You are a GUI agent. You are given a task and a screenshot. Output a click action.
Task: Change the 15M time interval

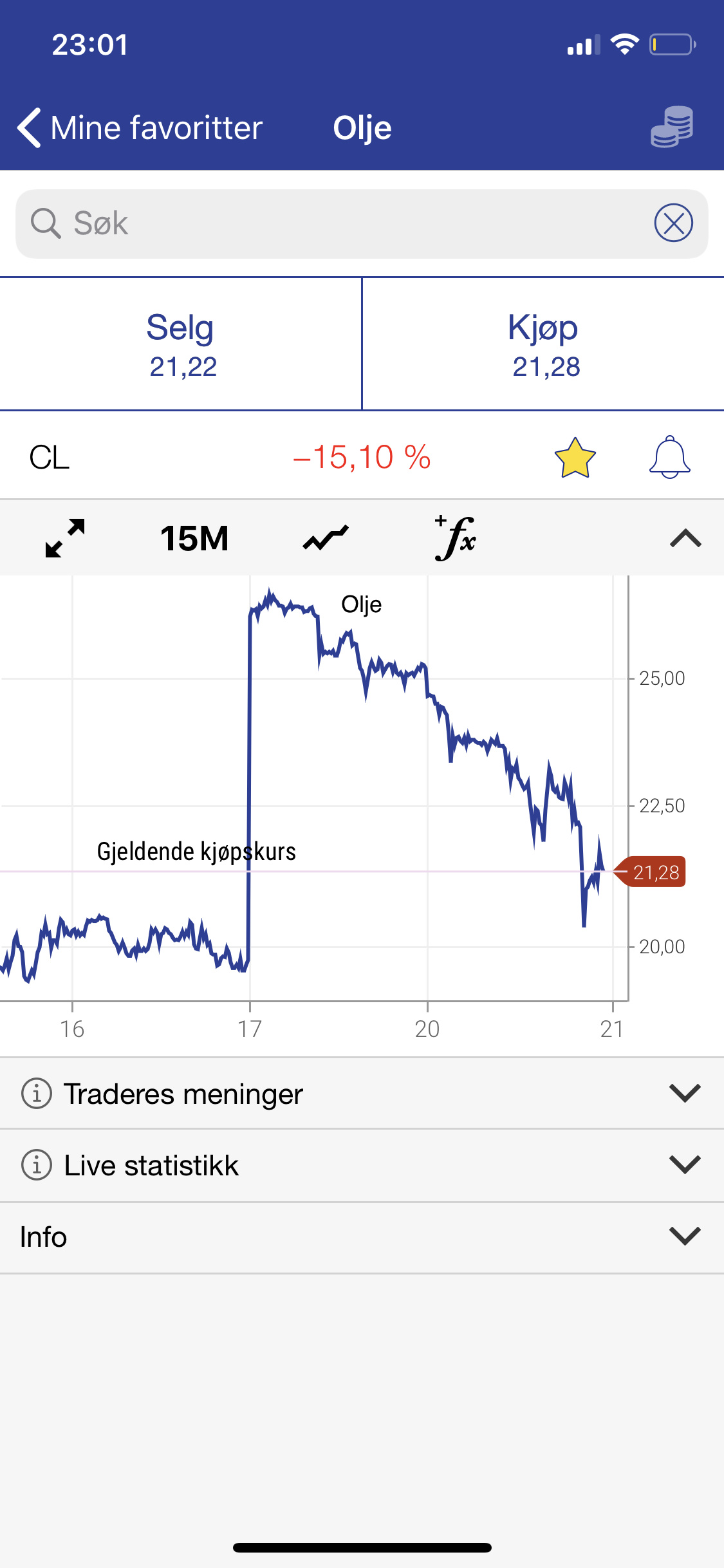pos(194,538)
